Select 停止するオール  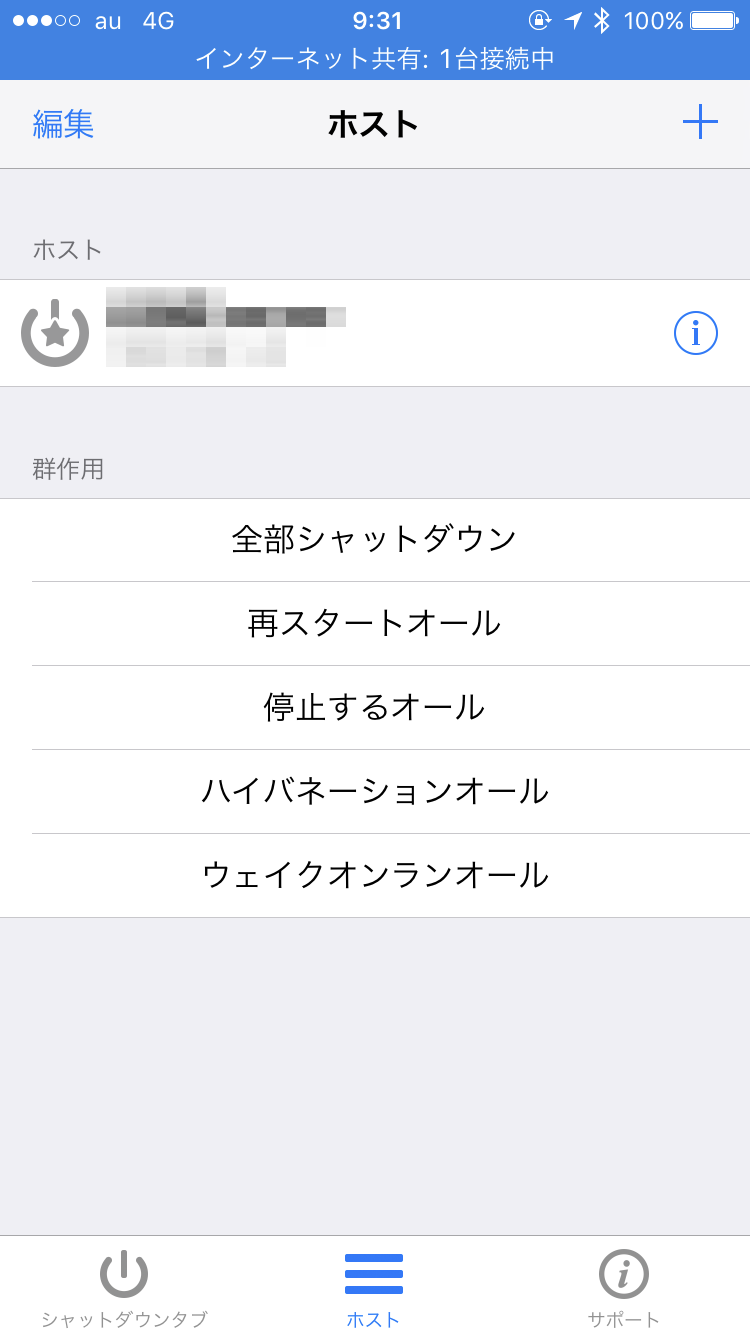[375, 708]
